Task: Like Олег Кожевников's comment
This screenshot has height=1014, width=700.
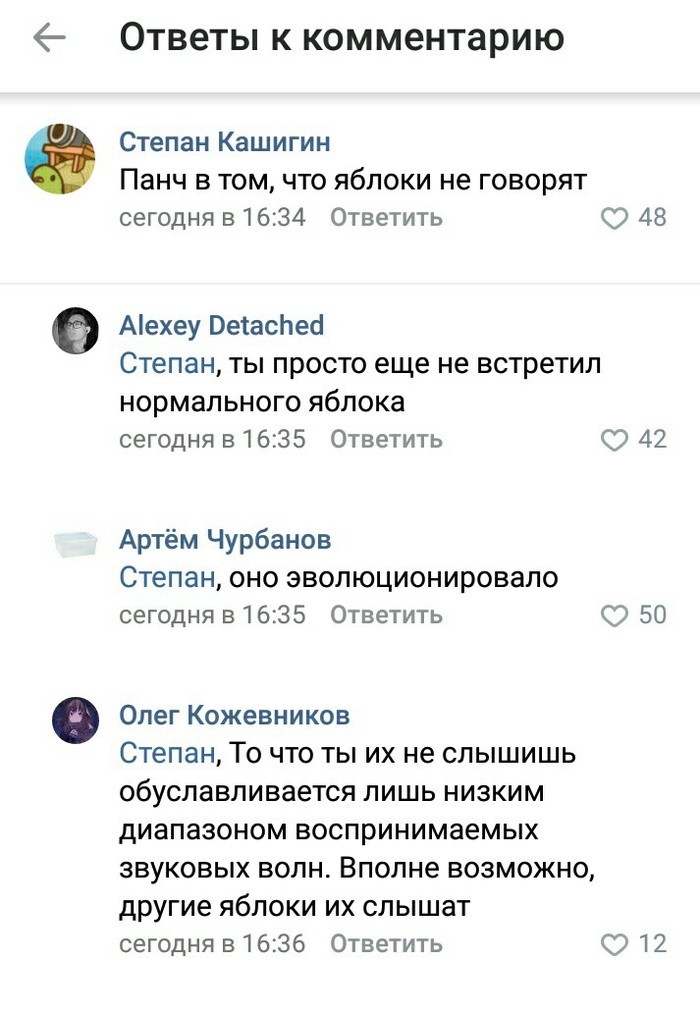Action: tap(614, 943)
